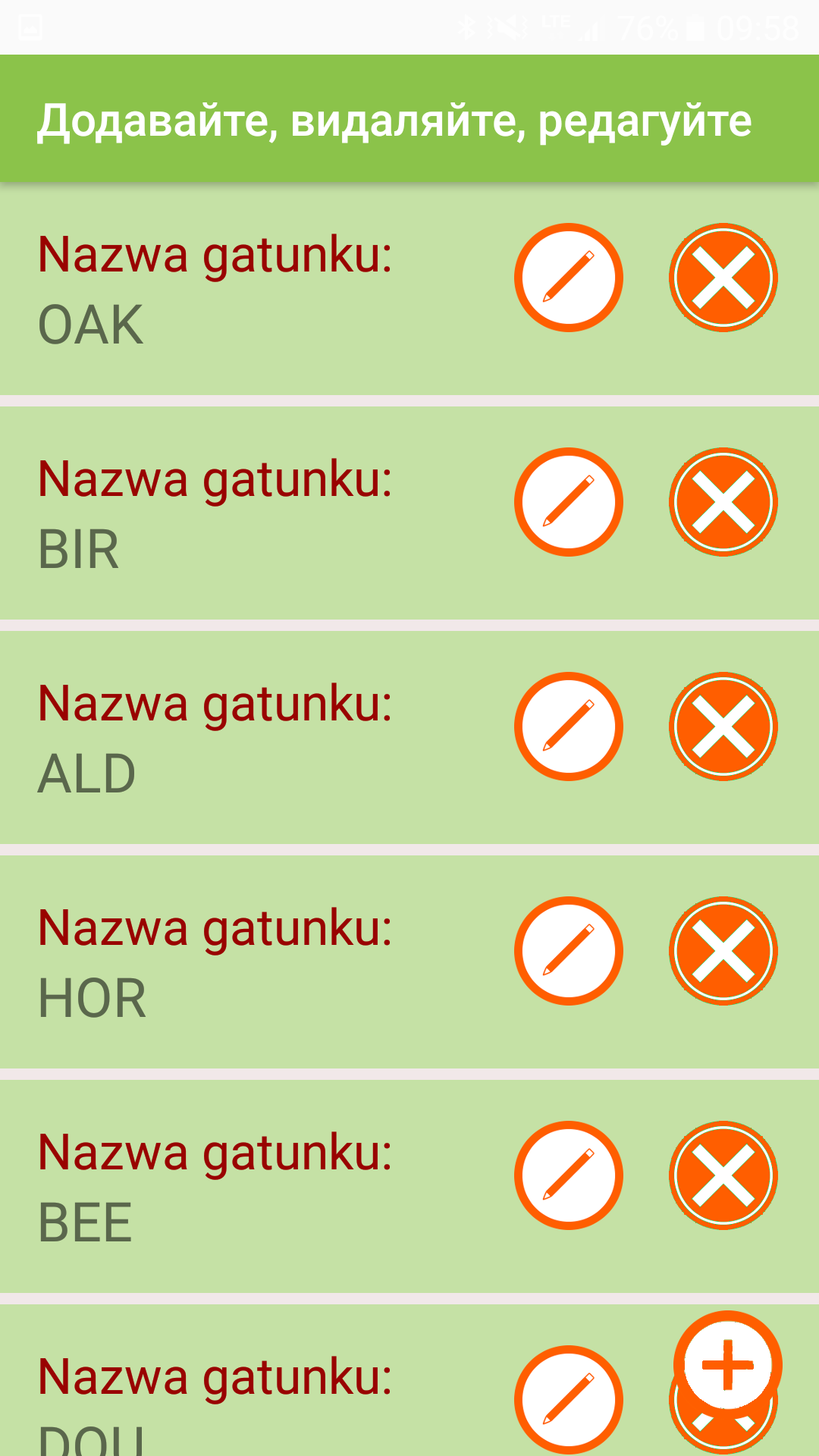819x1456 pixels.
Task: Add a new species with plus button
Action: (x=728, y=1364)
